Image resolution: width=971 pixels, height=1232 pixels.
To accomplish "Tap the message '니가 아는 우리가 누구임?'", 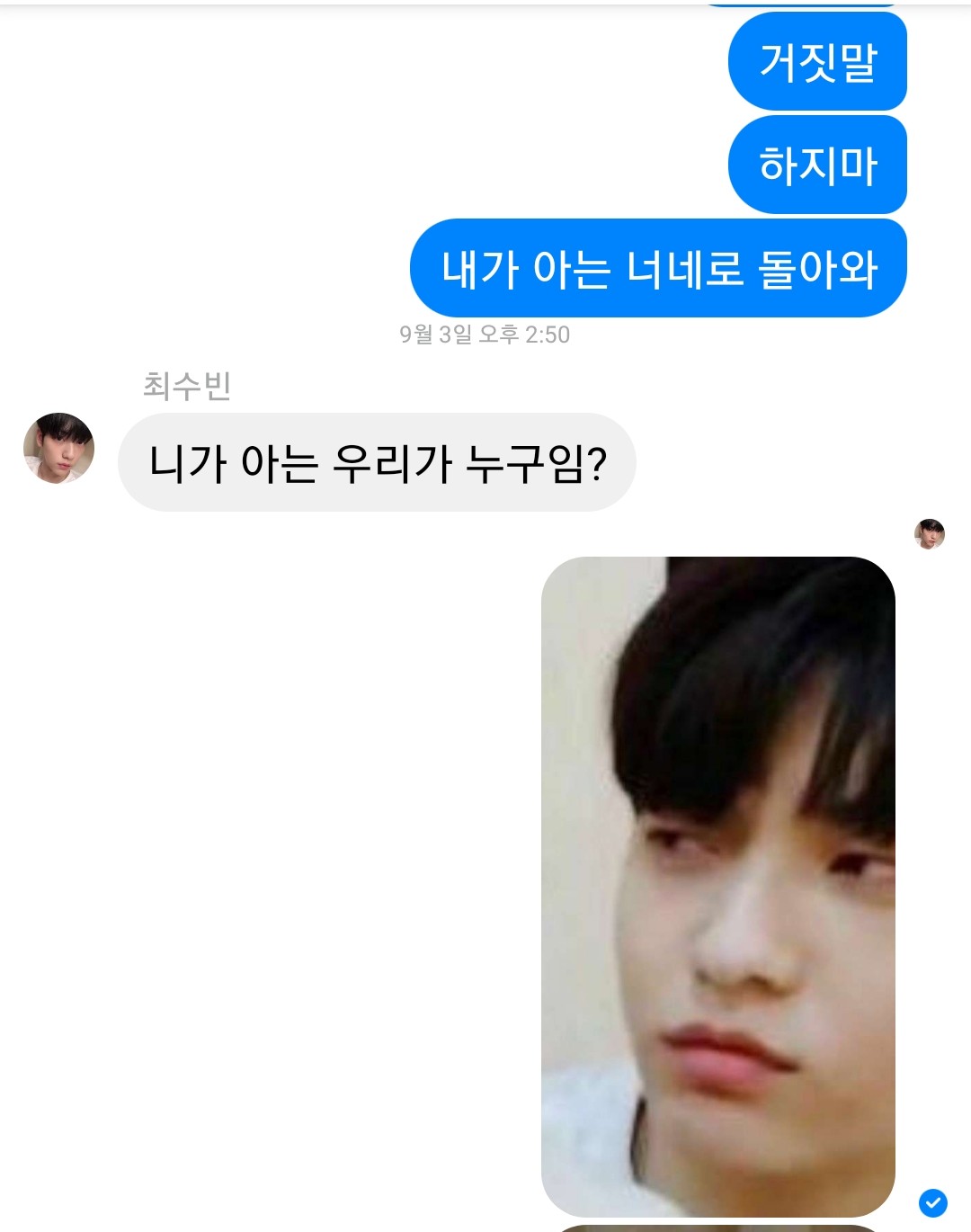I will 377,463.
